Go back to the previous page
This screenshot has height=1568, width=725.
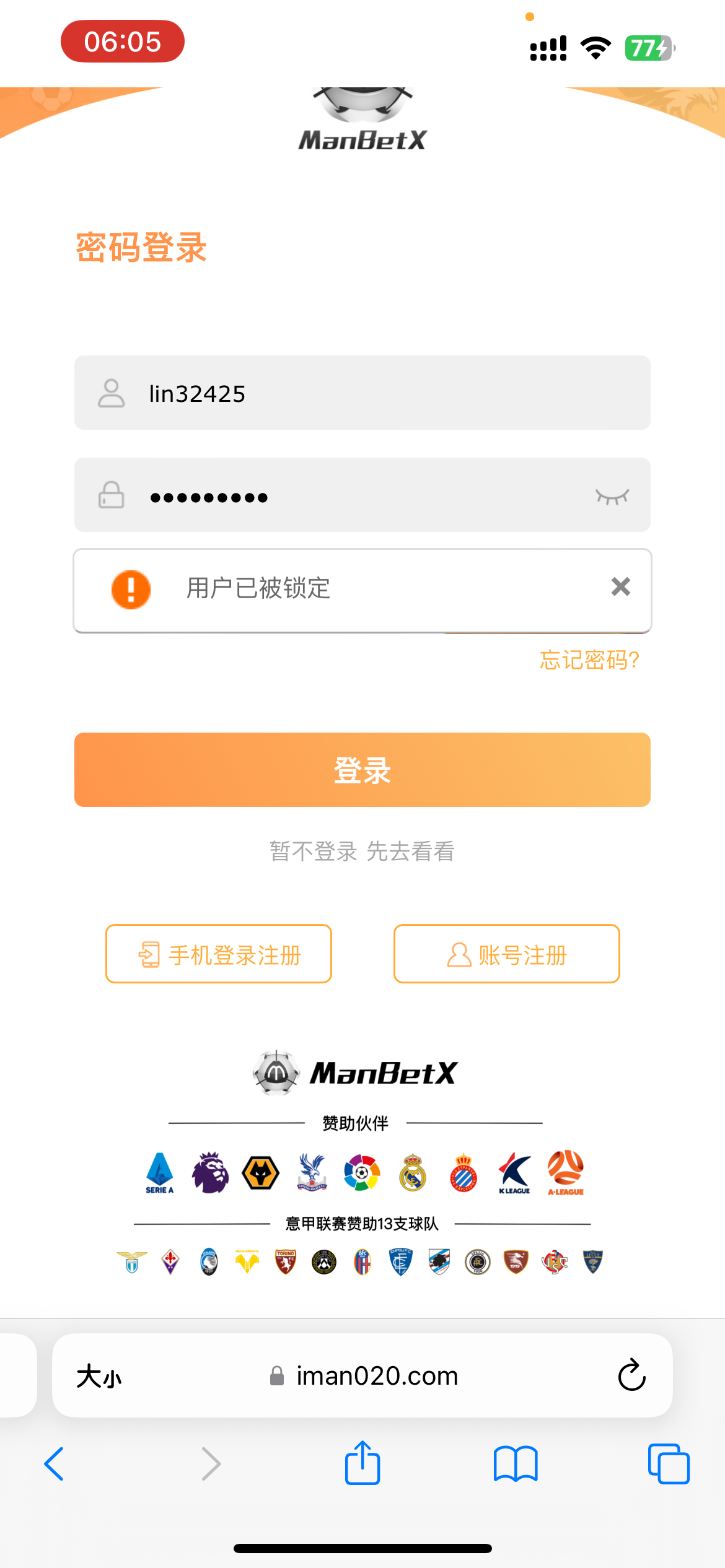55,1464
